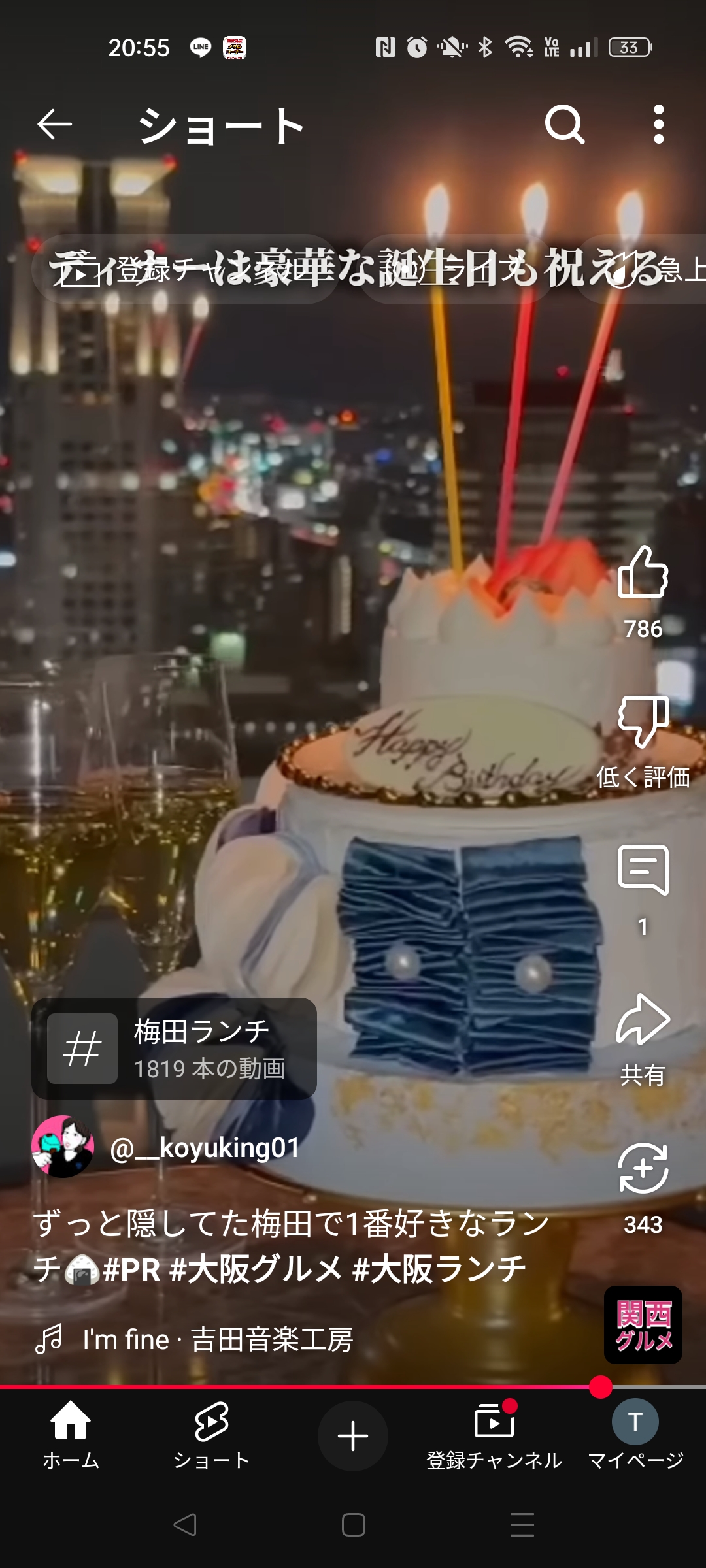Dislike this Short (低く評価)
706x1568 pixels.
tap(643, 722)
